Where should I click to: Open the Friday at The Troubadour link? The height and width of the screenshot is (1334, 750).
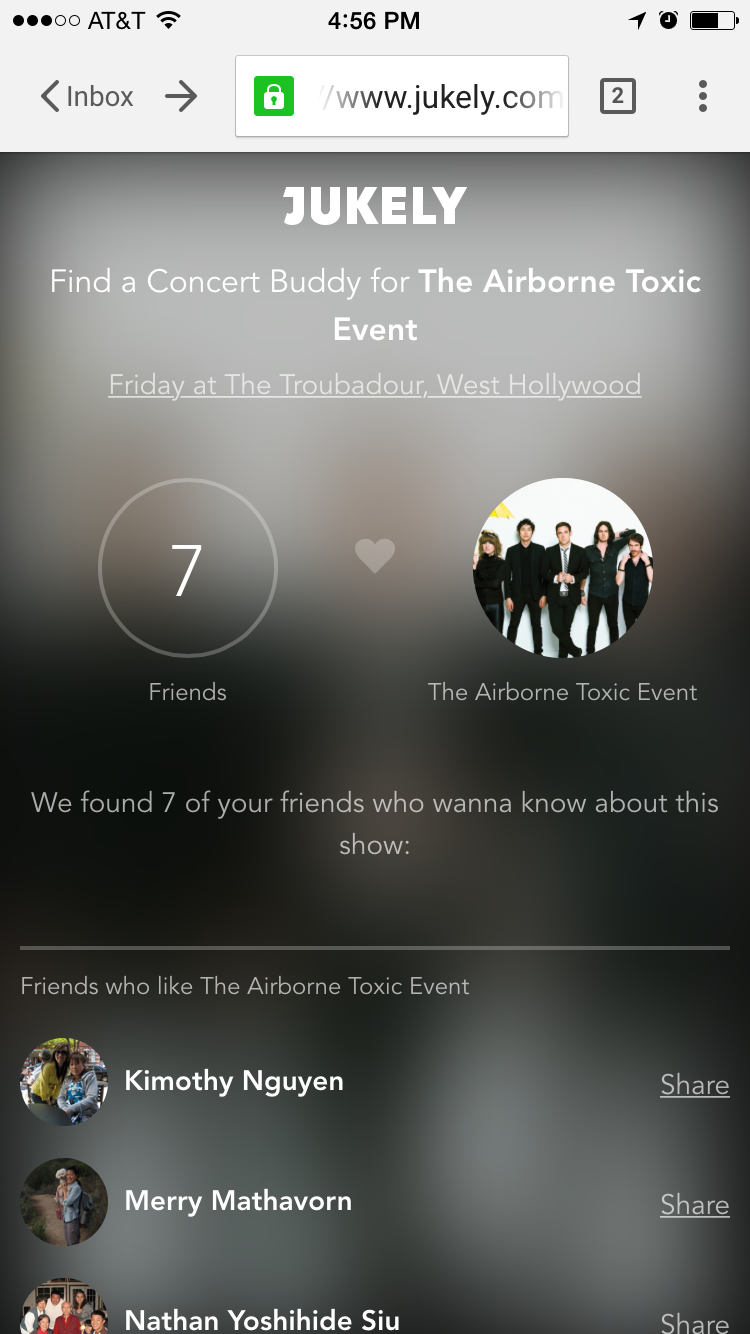coord(374,385)
